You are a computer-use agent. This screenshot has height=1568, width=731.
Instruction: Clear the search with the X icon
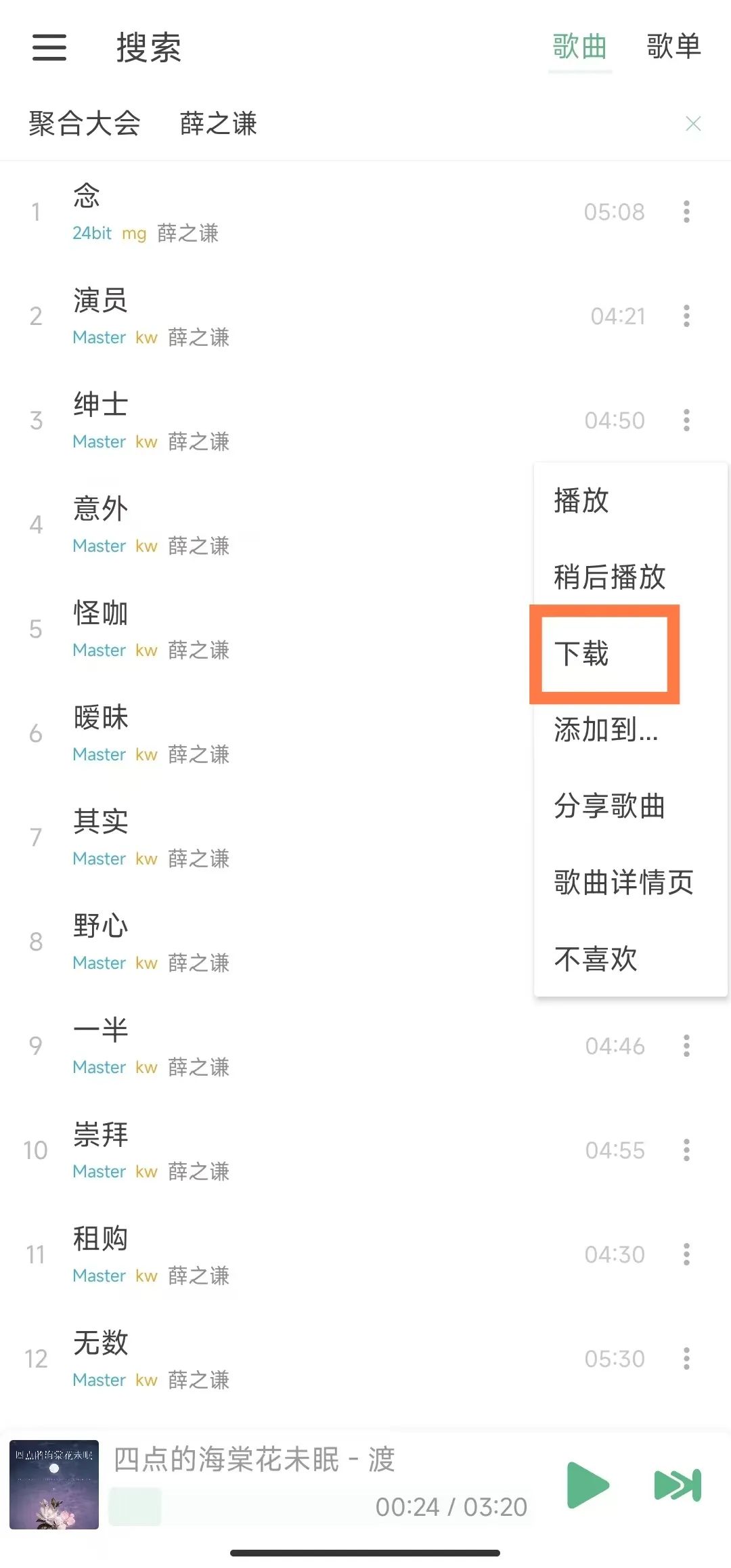(x=693, y=124)
